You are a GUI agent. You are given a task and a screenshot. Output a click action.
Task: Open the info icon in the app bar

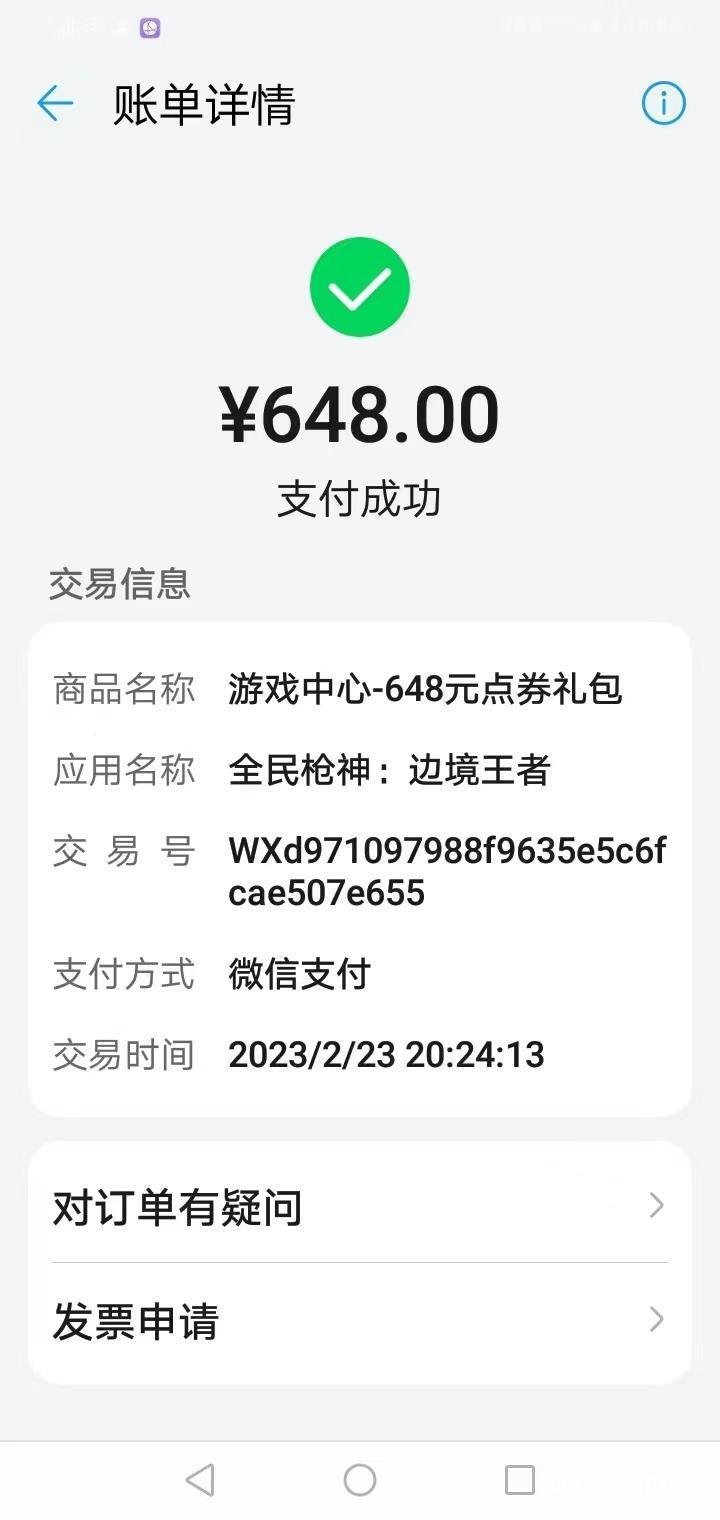point(663,104)
